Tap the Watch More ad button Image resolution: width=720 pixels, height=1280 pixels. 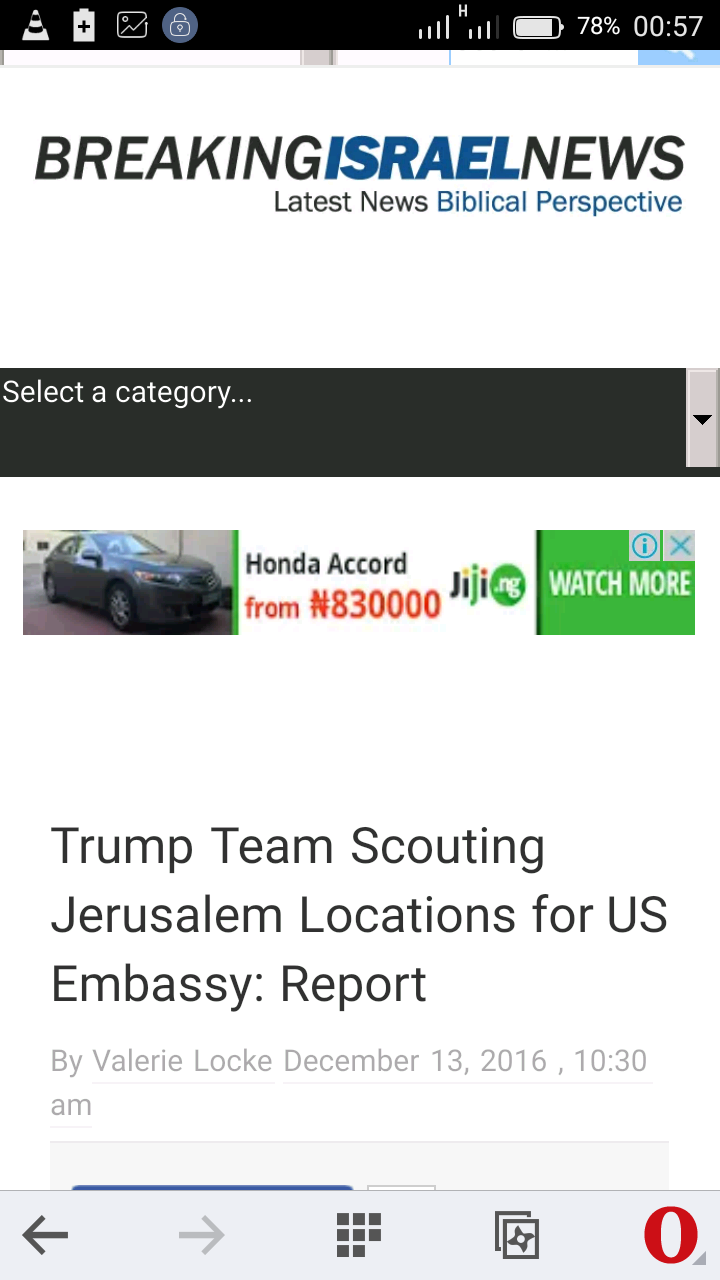(619, 584)
